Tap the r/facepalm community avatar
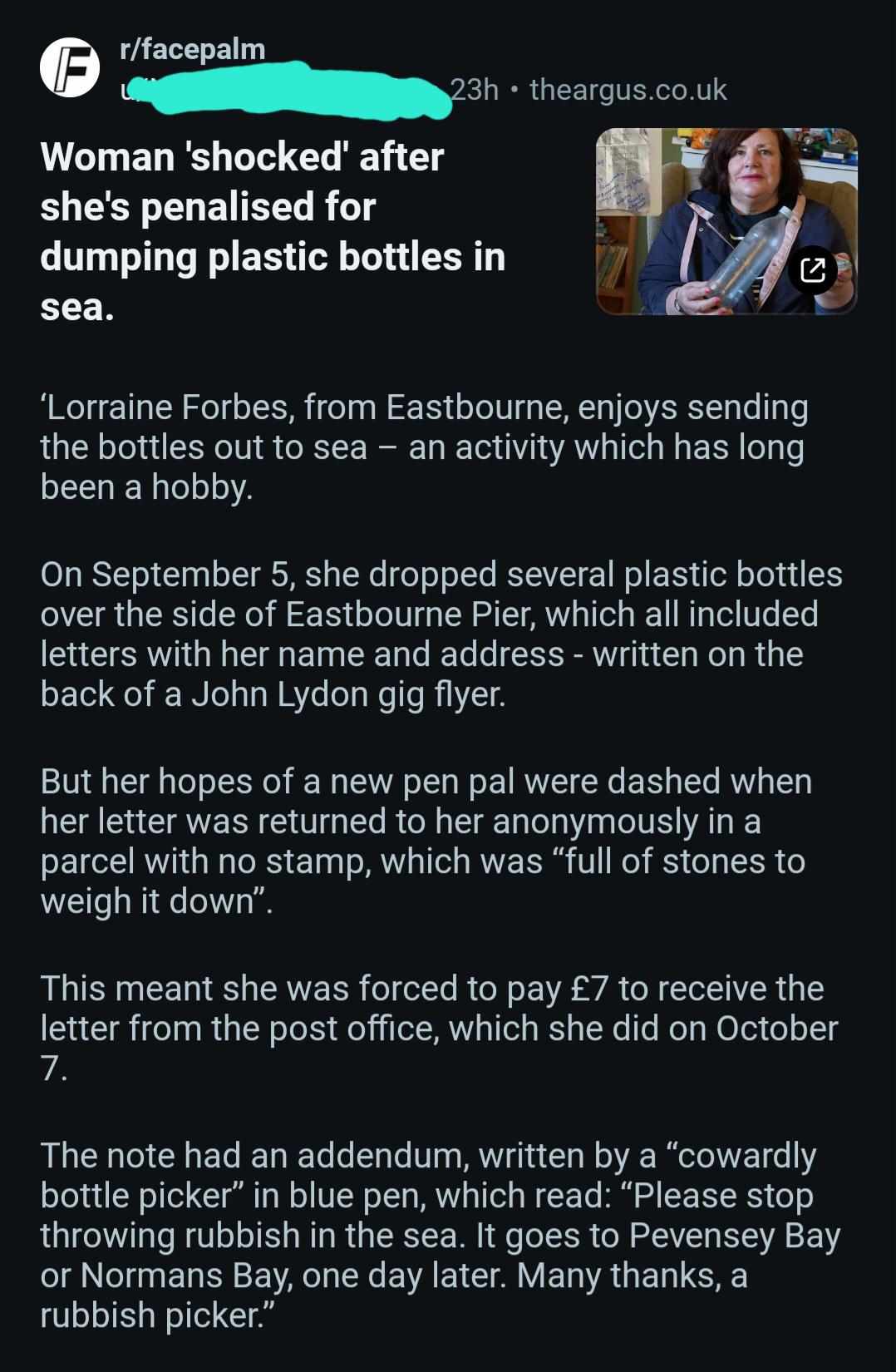Viewport: 896px width, 1372px height. click(x=70, y=68)
